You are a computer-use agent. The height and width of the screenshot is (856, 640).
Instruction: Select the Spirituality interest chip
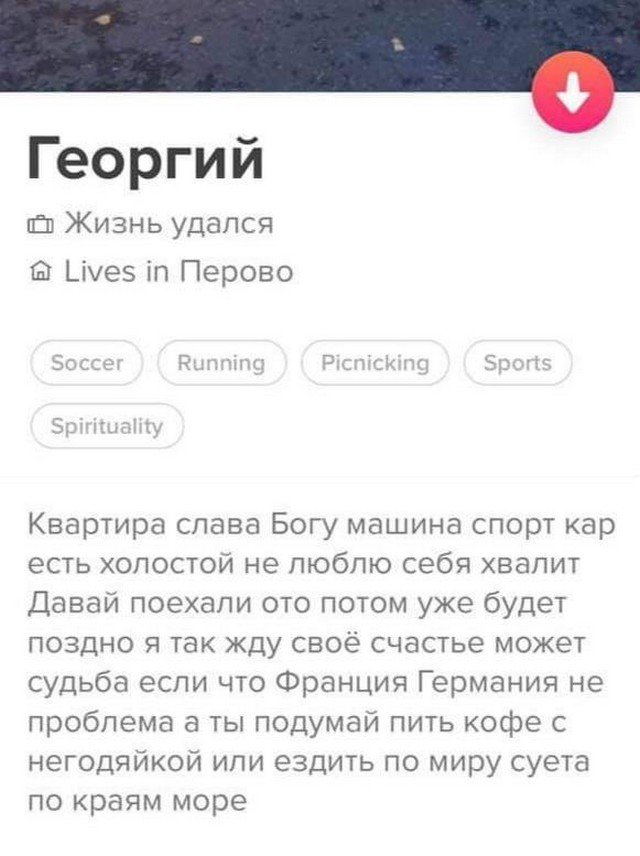[107, 426]
